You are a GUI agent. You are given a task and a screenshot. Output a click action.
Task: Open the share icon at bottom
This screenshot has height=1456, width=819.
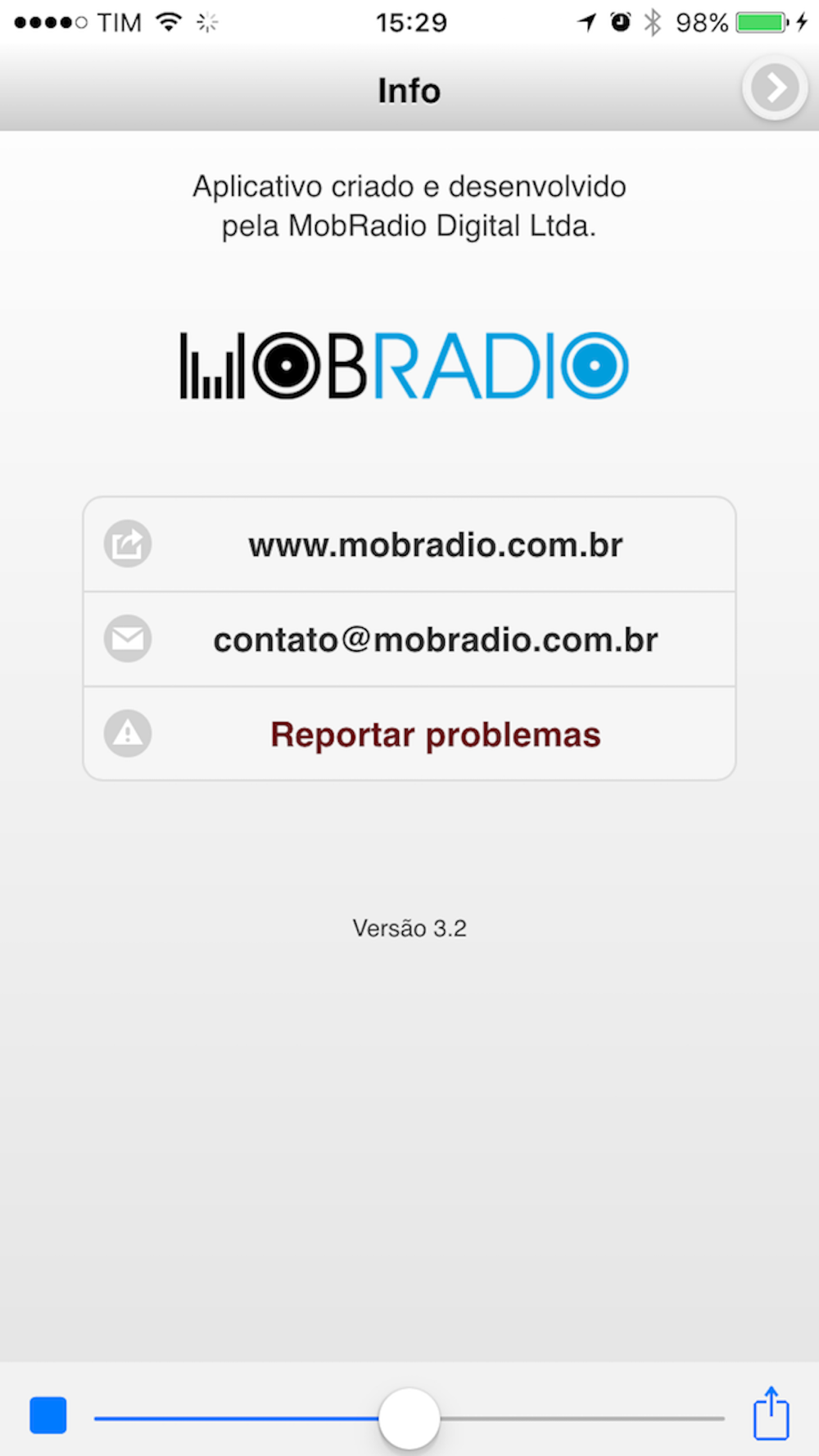click(771, 1413)
